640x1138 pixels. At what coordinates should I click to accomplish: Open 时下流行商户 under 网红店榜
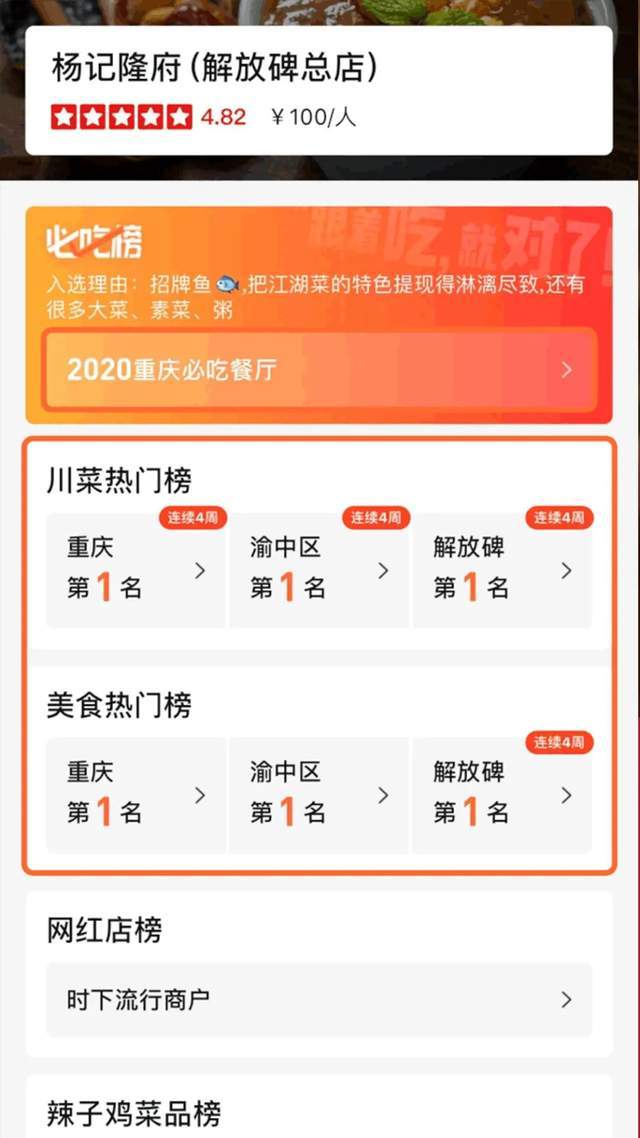(319, 999)
